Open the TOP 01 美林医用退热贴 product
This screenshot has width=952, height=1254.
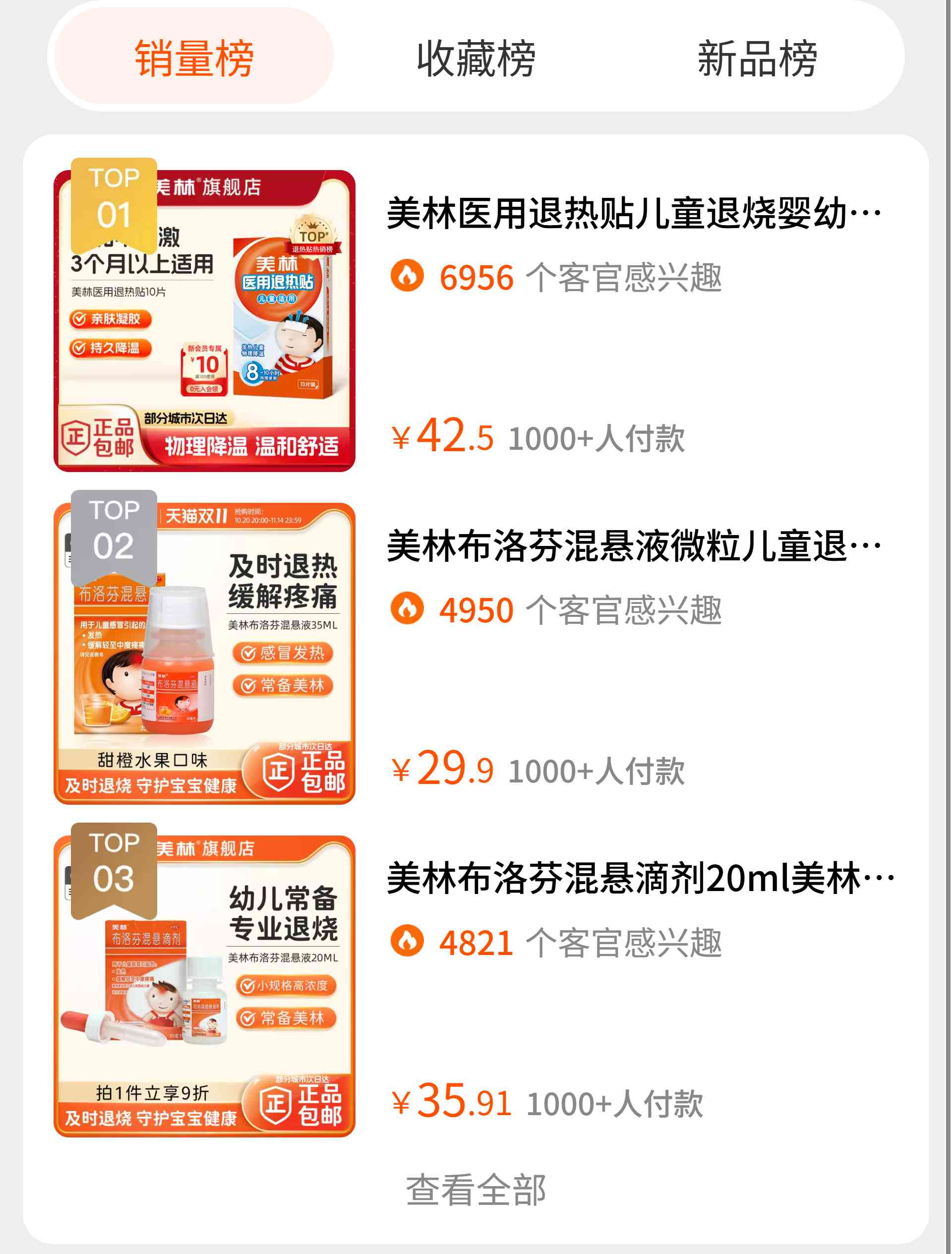[x=632, y=214]
